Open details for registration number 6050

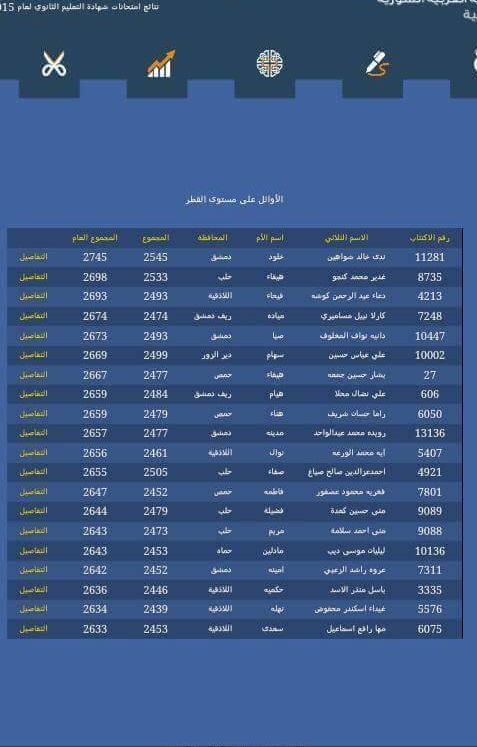tap(33, 414)
